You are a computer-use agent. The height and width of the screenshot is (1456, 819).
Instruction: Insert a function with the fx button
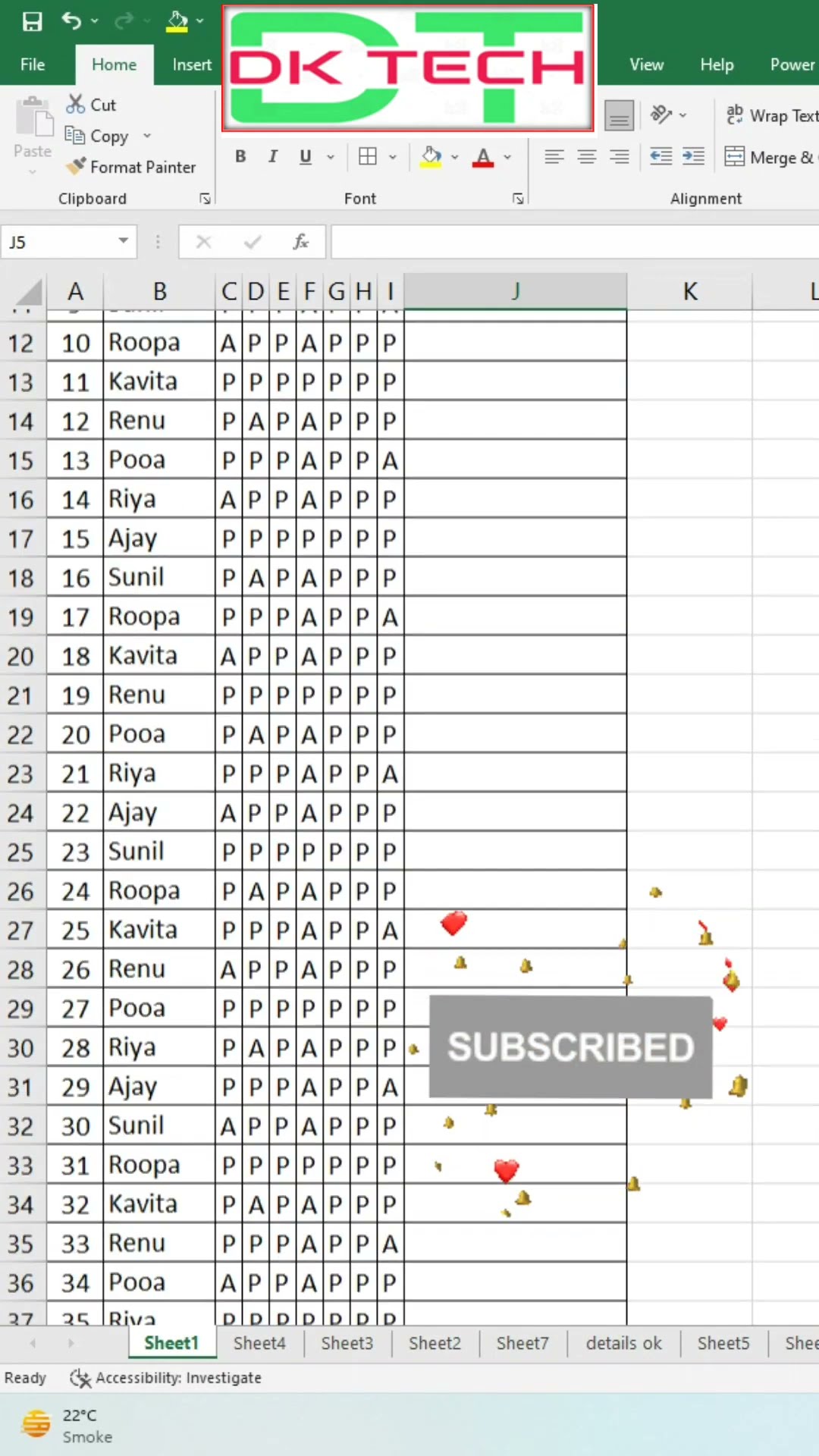click(x=300, y=242)
